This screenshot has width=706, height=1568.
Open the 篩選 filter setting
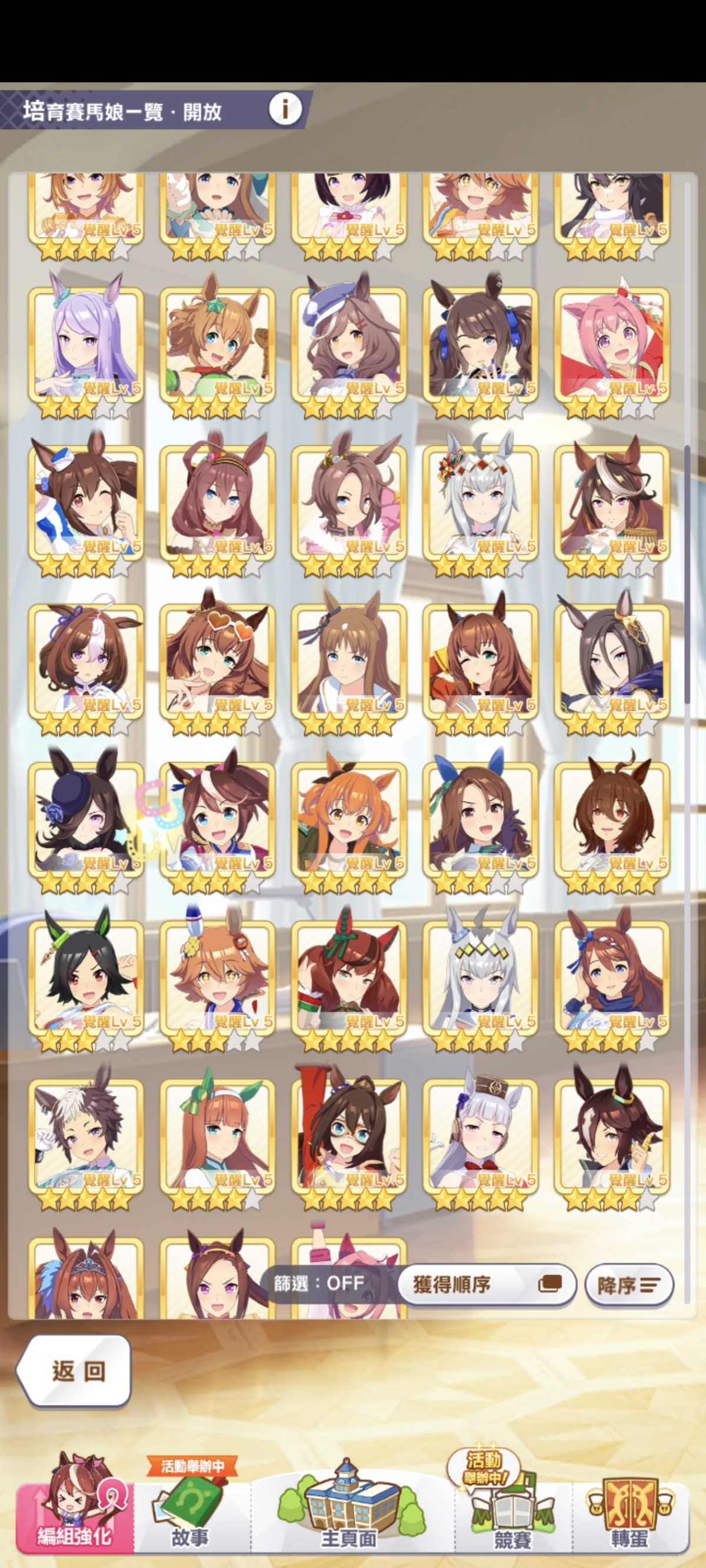319,1284
